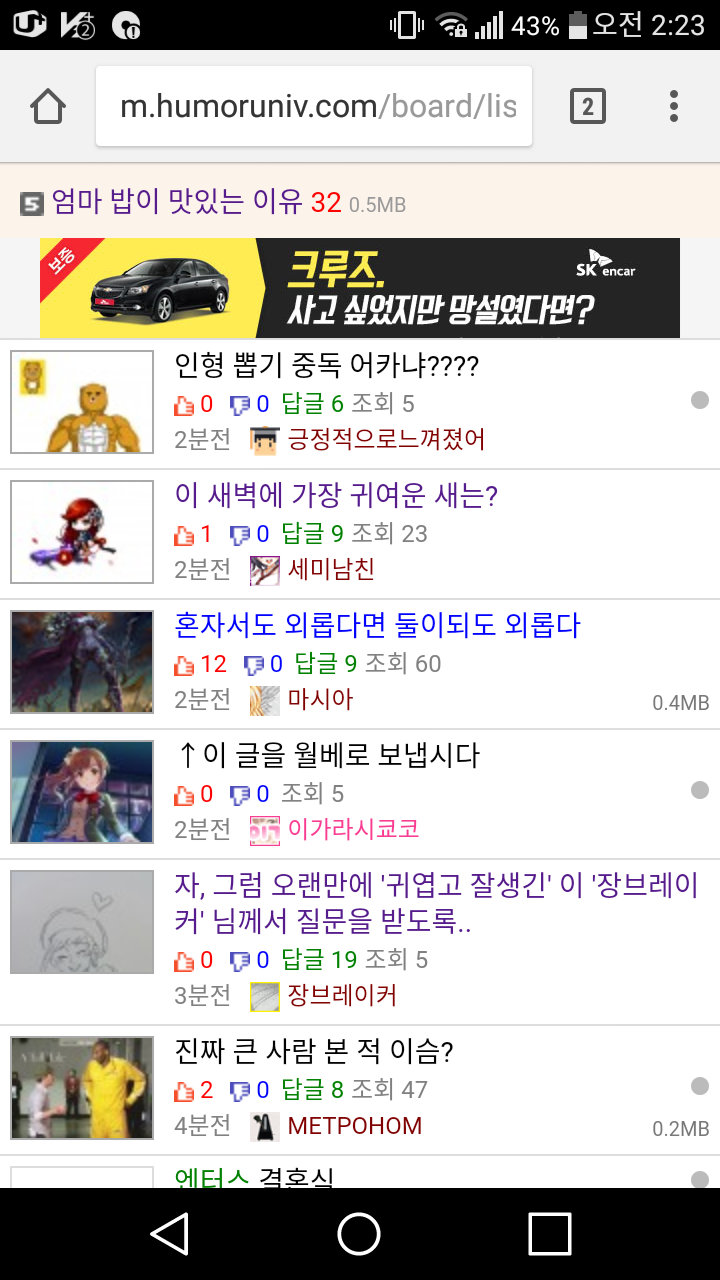The width and height of the screenshot is (720, 1280).
Task: Open ranked post 엄마 밥이 맛있는 이유
Action: click(176, 203)
